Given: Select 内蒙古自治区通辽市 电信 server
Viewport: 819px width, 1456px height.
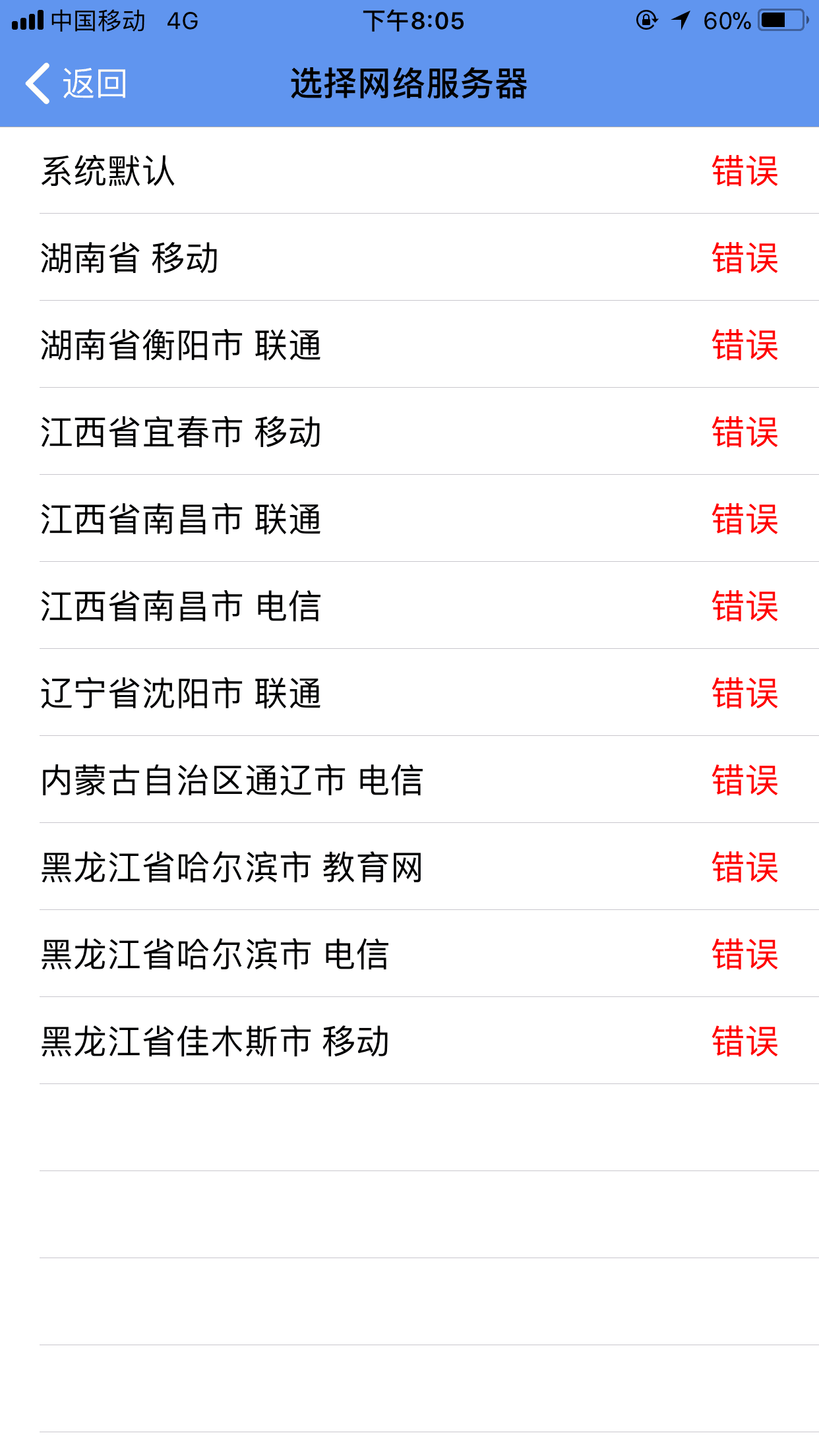Looking at the screenshot, I should click(x=409, y=780).
